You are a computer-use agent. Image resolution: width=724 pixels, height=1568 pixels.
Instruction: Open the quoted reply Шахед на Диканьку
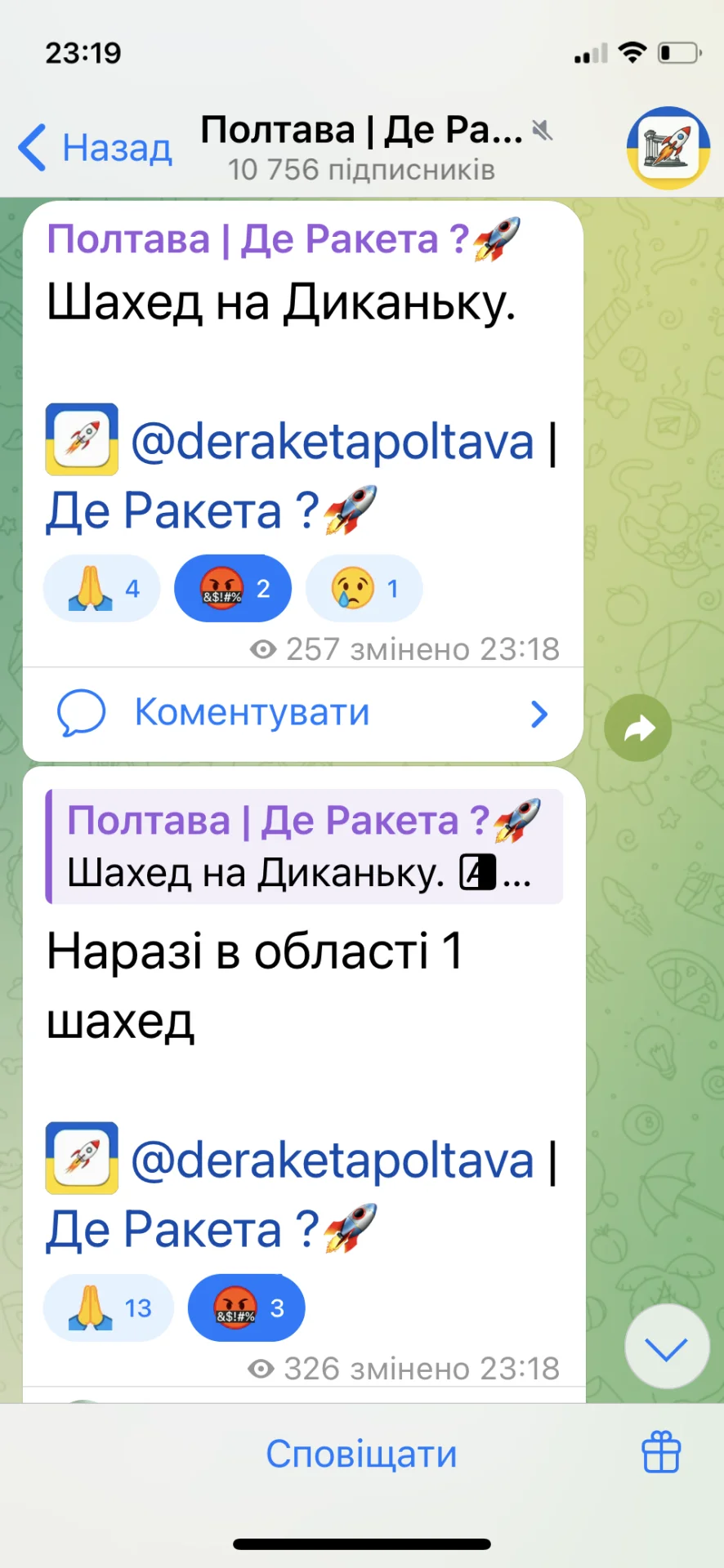point(304,847)
